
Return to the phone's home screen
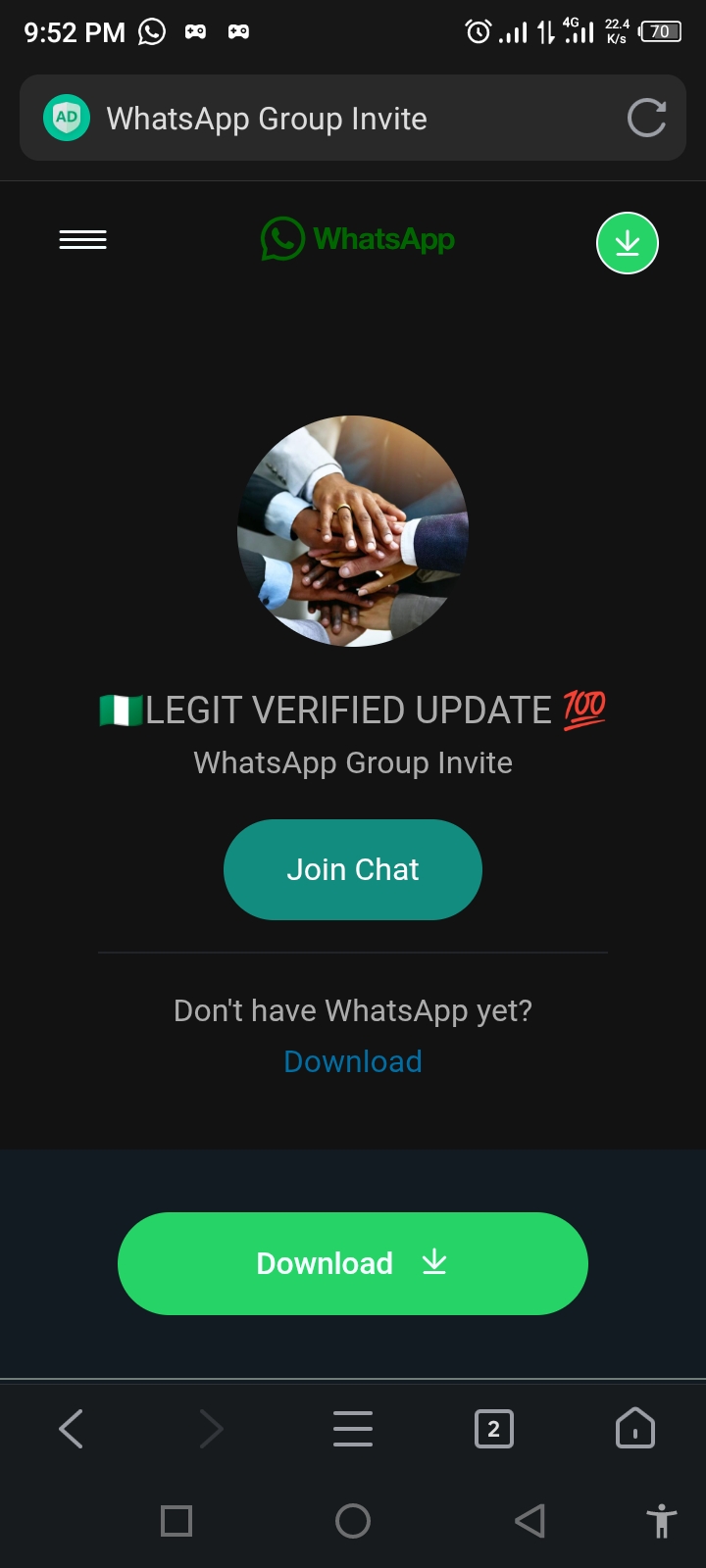pyautogui.click(x=353, y=1521)
